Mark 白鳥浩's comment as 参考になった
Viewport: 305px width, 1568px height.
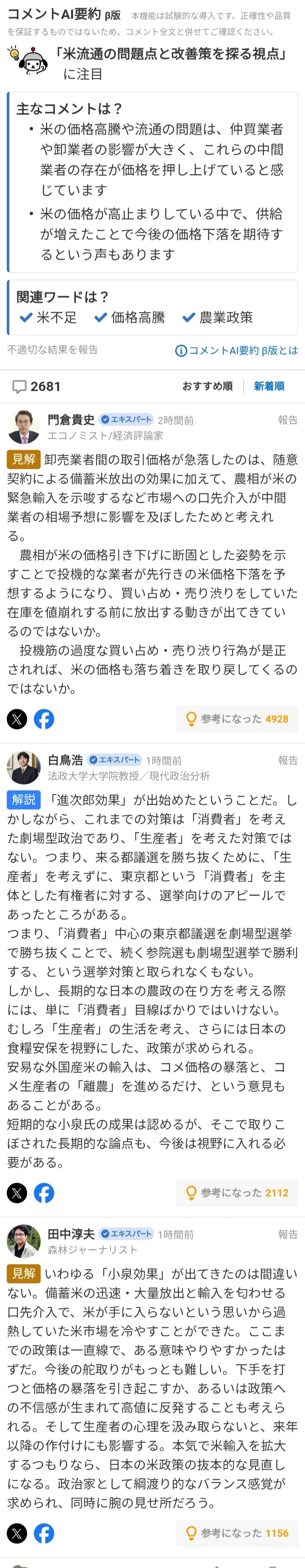point(237,1192)
